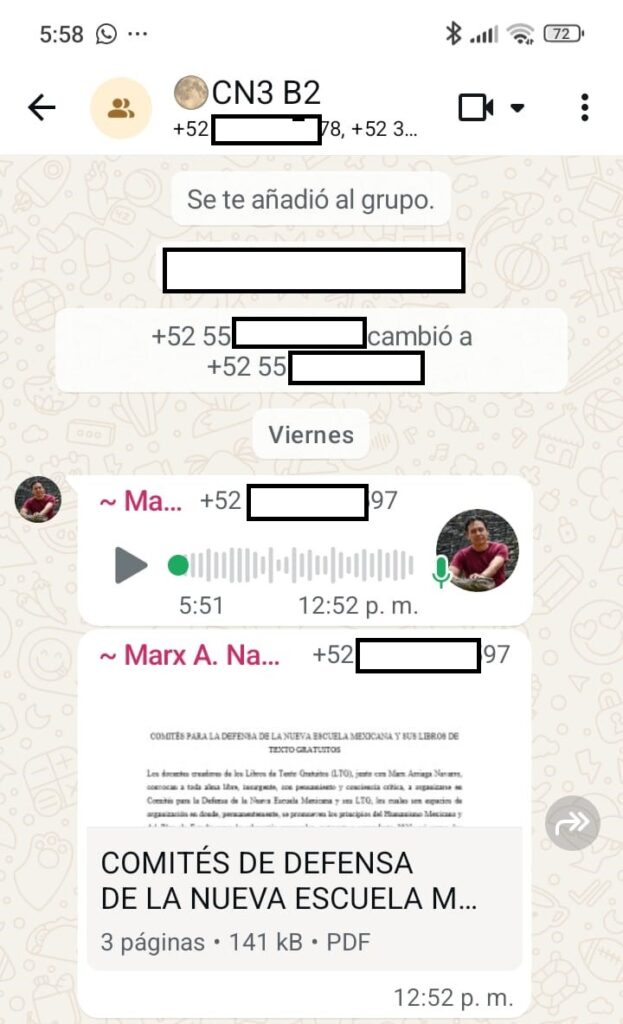Go back to the chats list
Screen dimensions: 623x1024
coord(42,108)
